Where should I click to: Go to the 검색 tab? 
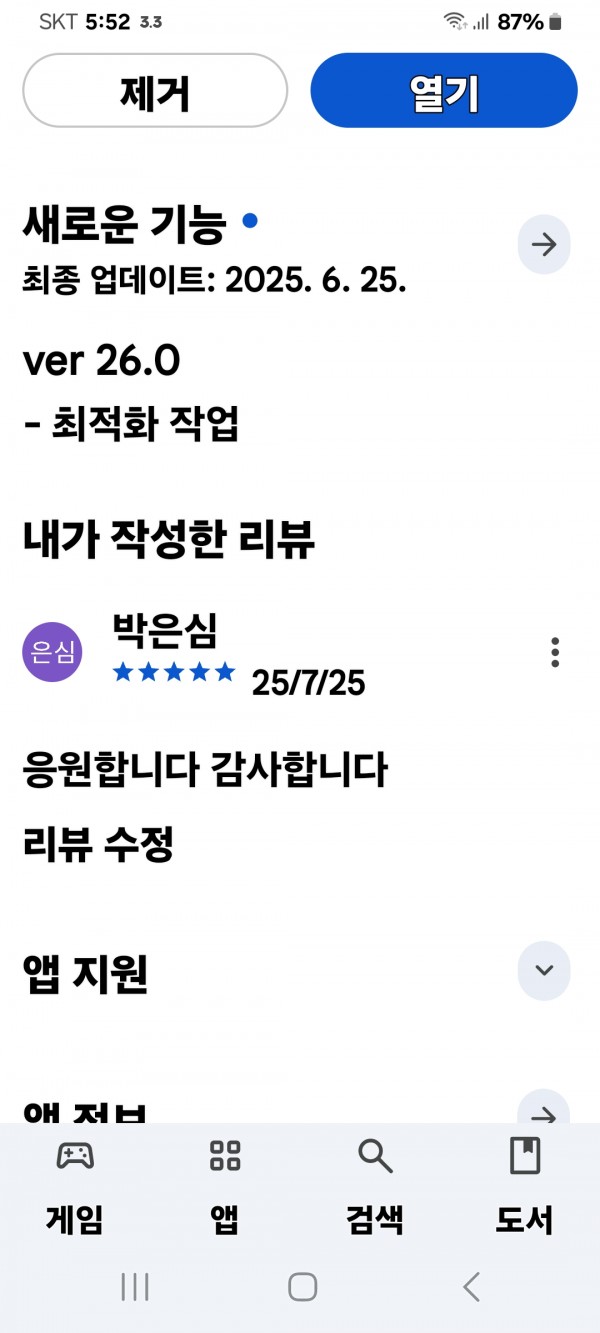point(375,1187)
